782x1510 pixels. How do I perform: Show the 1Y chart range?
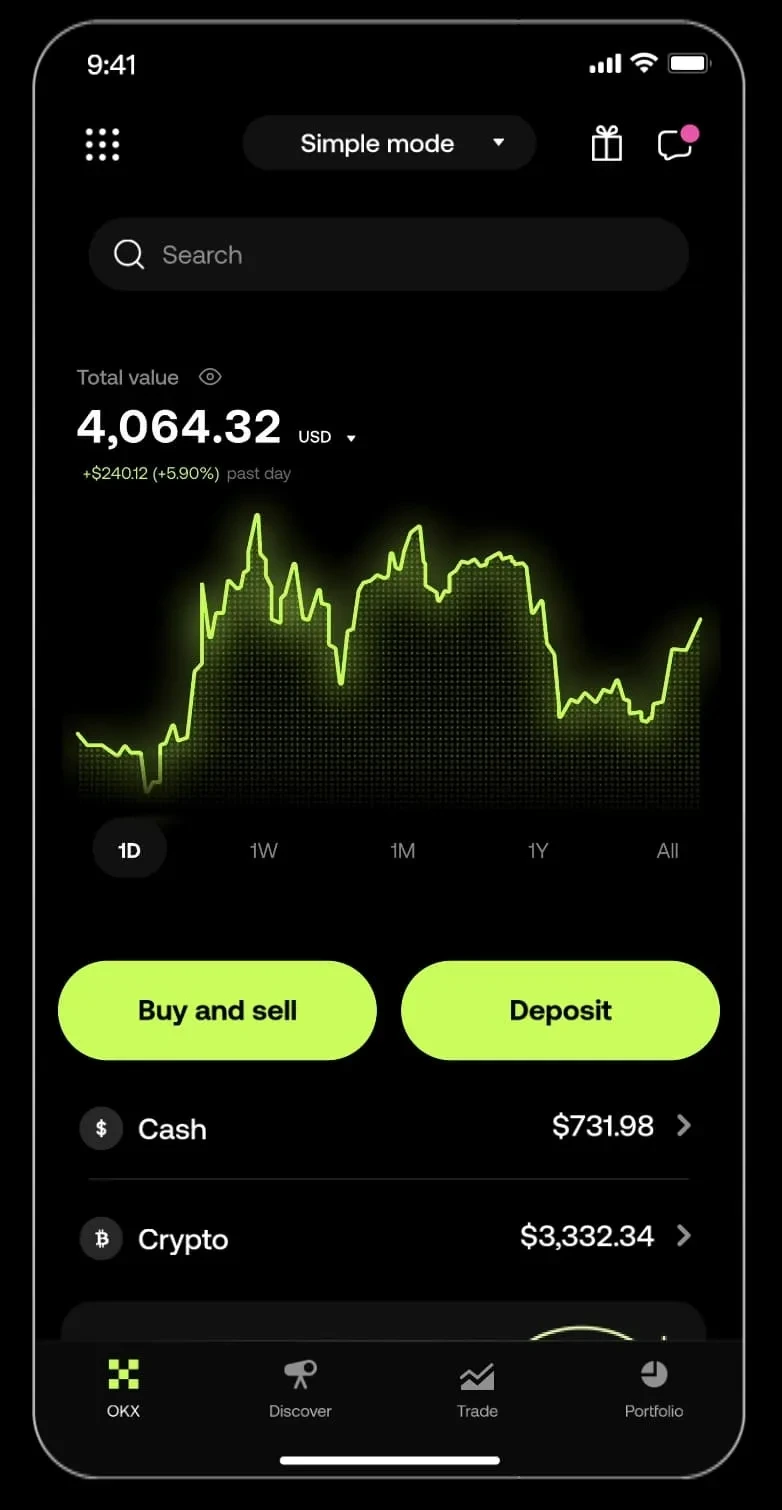(538, 850)
